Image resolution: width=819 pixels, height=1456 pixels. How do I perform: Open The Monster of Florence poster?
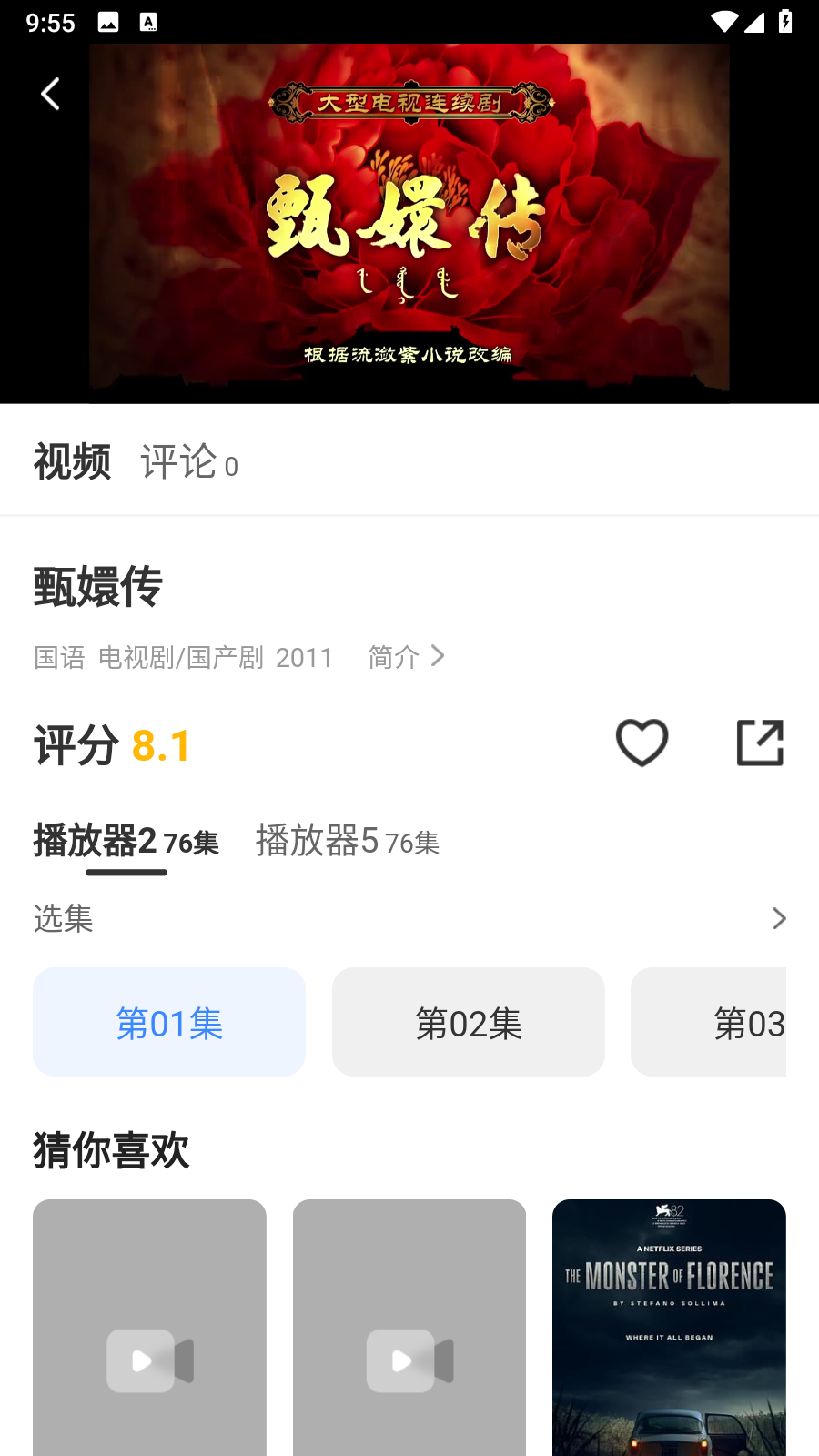[668, 1327]
